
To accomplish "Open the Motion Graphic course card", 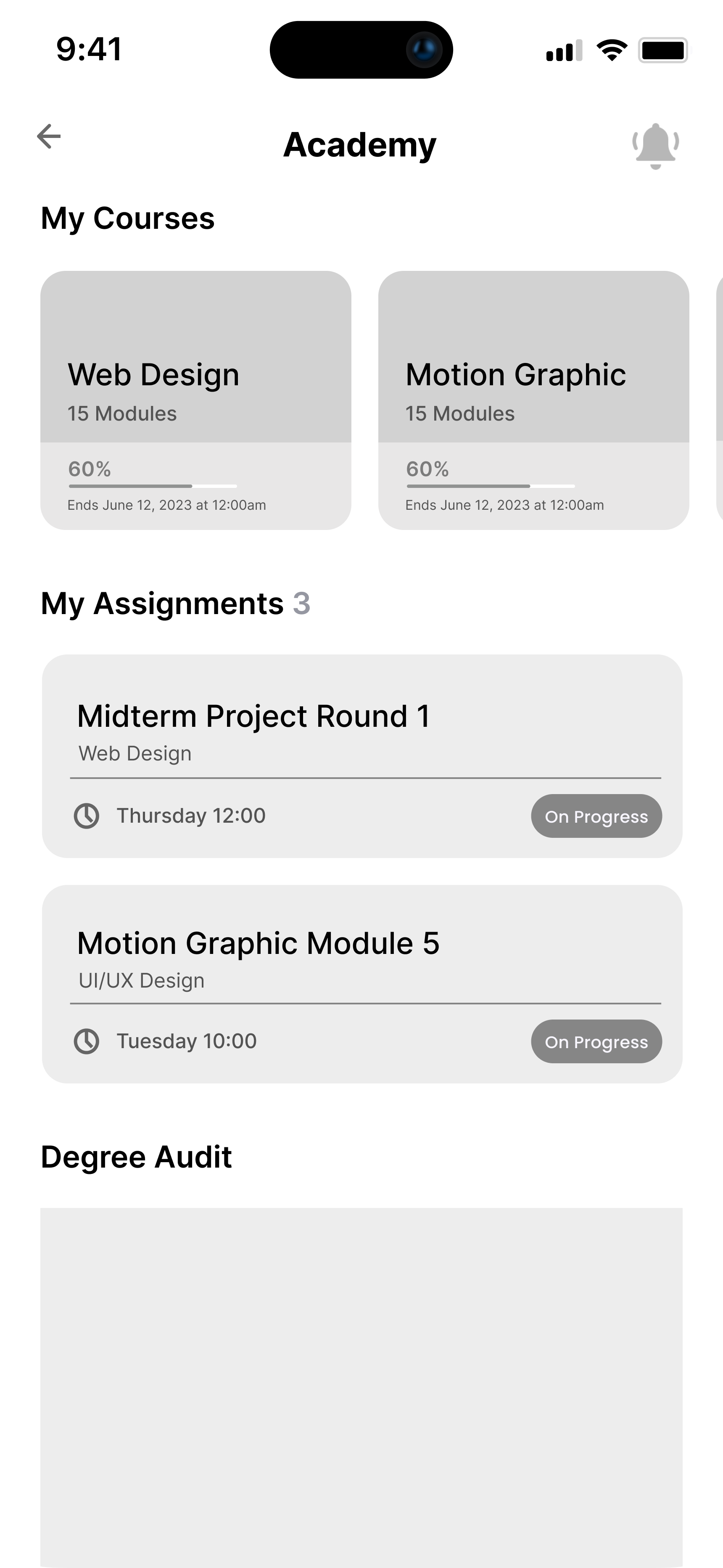I will point(533,400).
